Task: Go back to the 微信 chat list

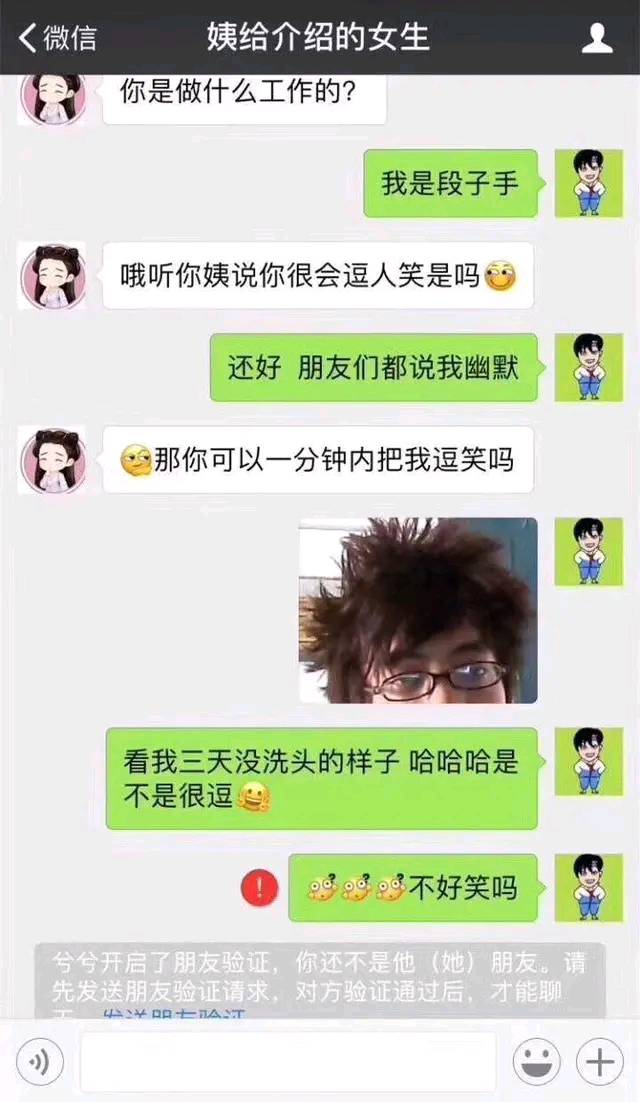Action: pyautogui.click(x=58, y=38)
